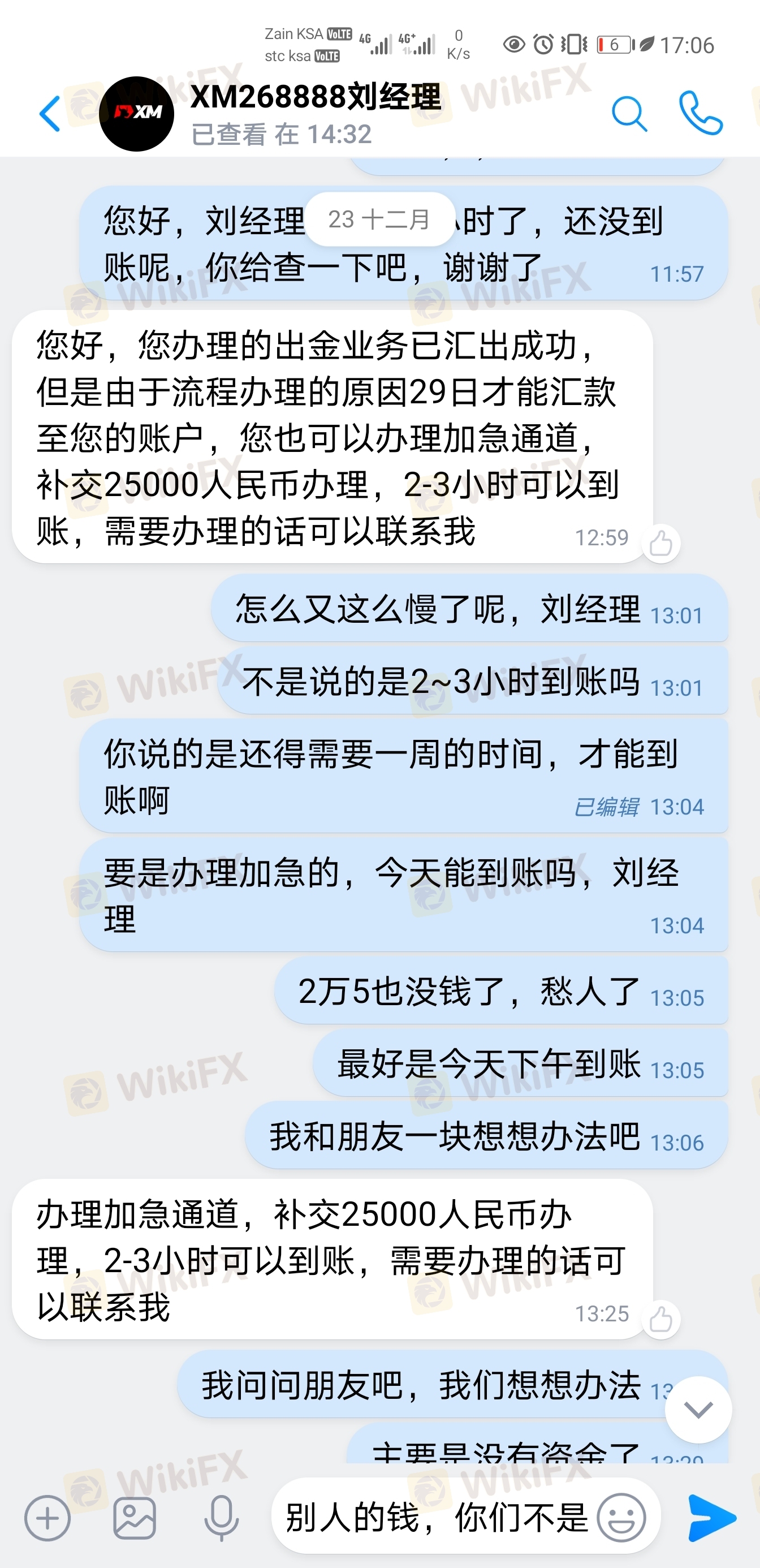The height and width of the screenshot is (1568, 760).
Task: Jump to latest messages with down arrow
Action: [698, 1409]
